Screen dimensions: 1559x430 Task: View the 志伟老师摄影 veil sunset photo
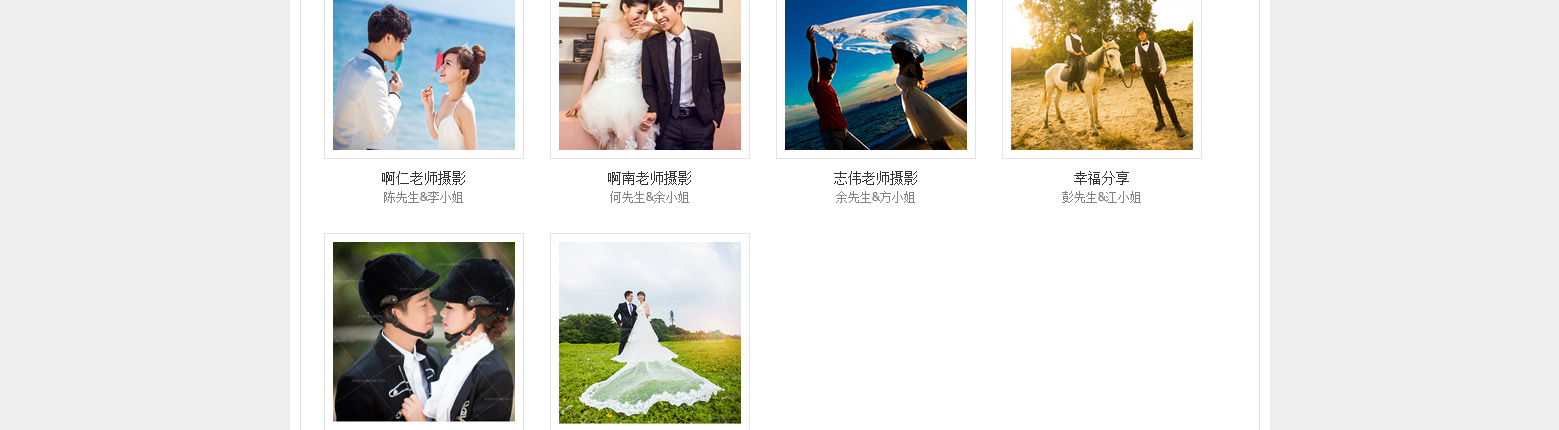pyautogui.click(x=876, y=75)
